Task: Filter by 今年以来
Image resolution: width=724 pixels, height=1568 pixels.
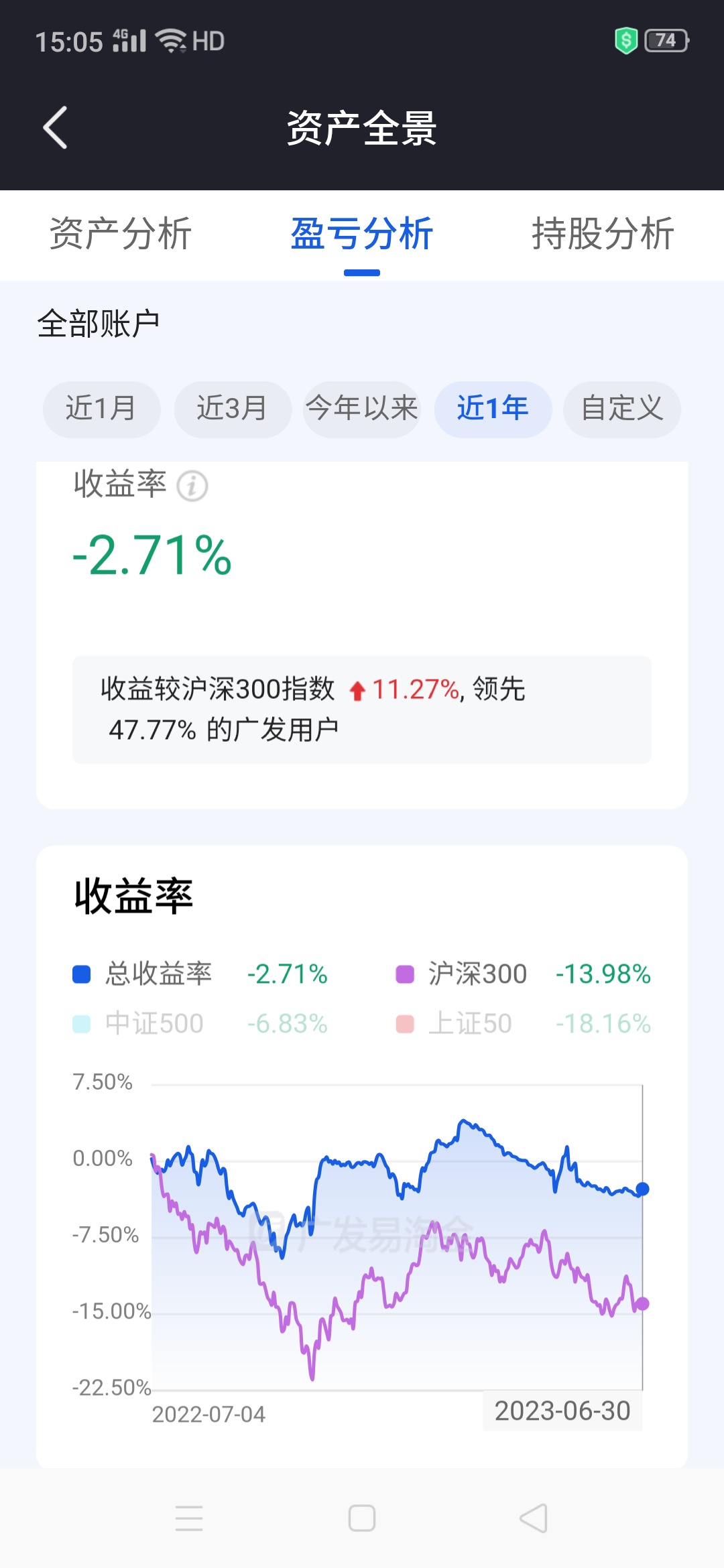Action: (x=362, y=409)
